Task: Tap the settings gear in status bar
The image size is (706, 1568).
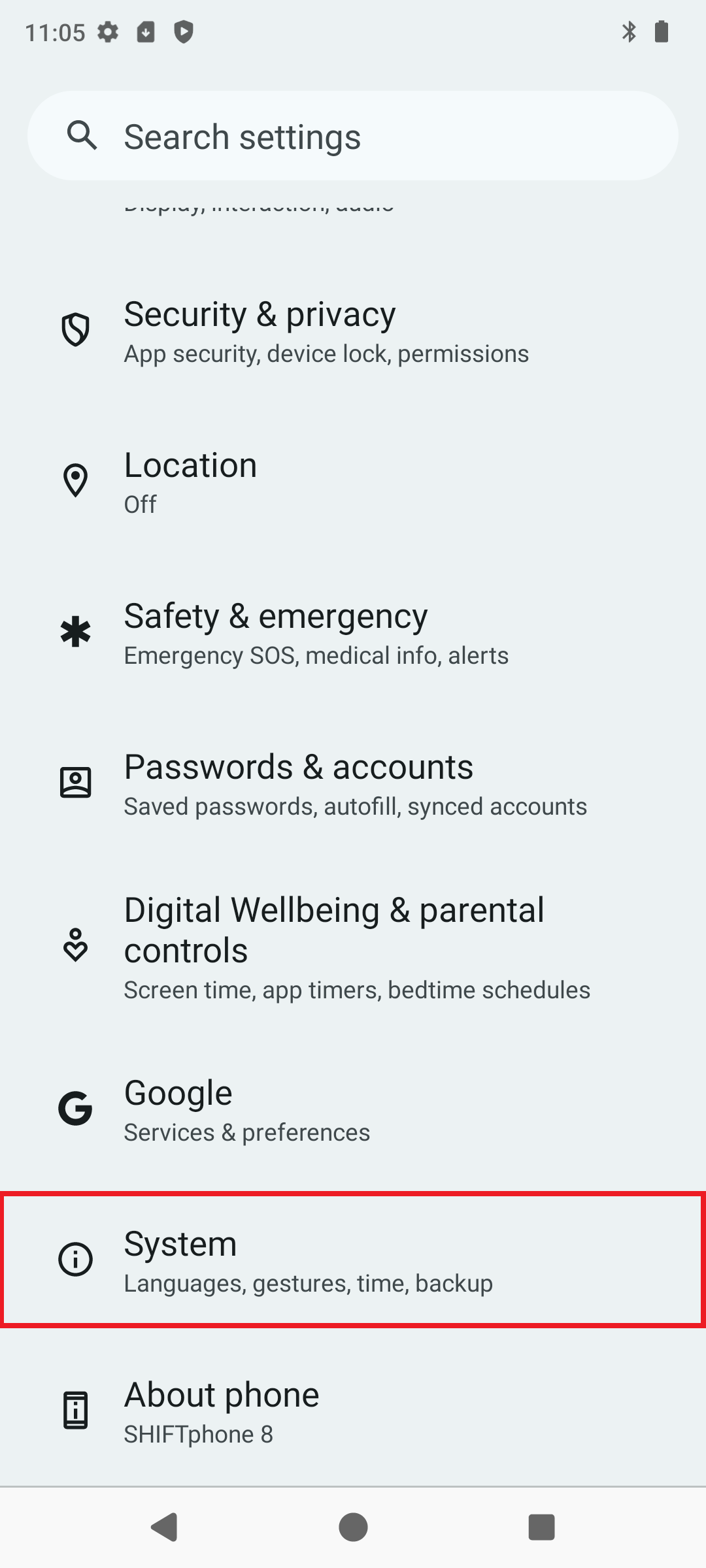Action: point(108,31)
